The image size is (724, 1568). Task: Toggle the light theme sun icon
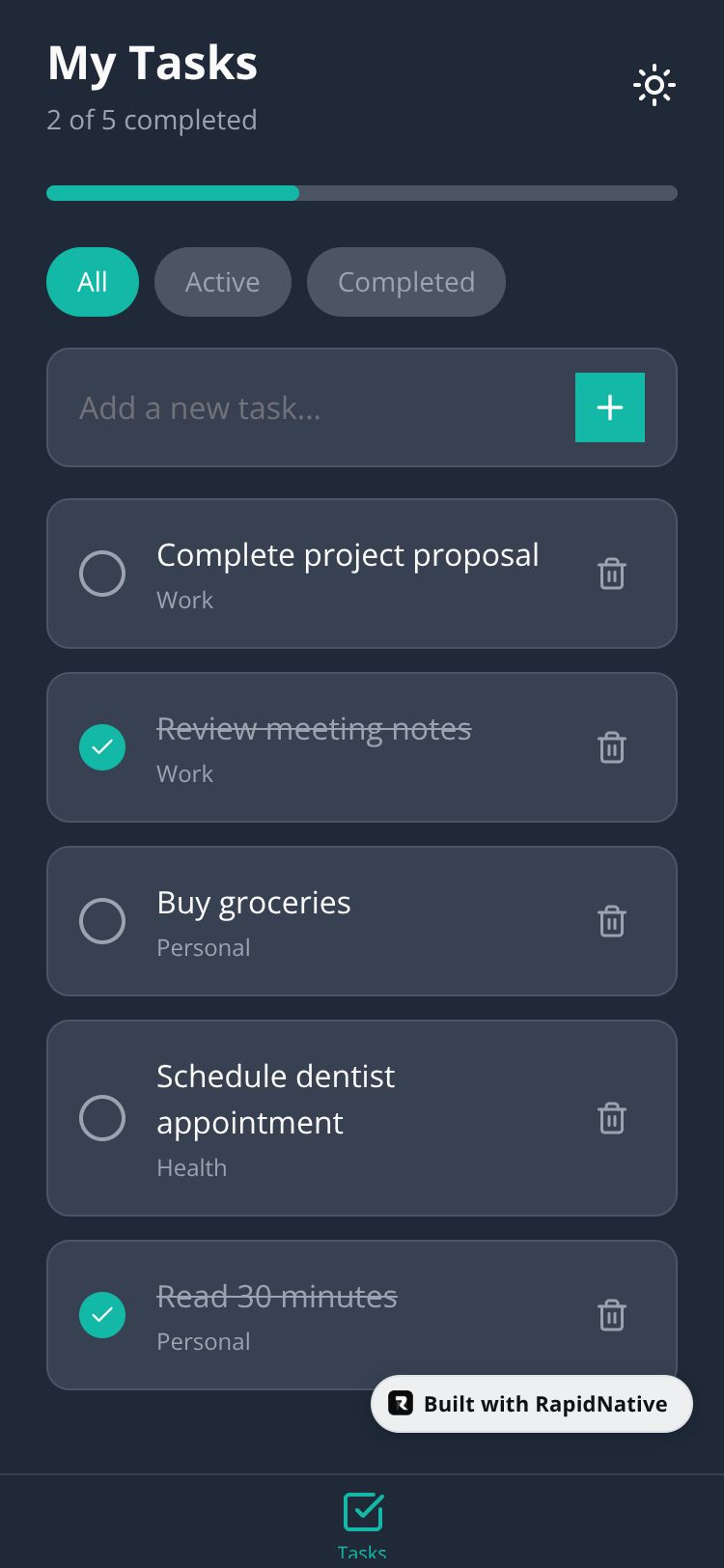point(654,85)
